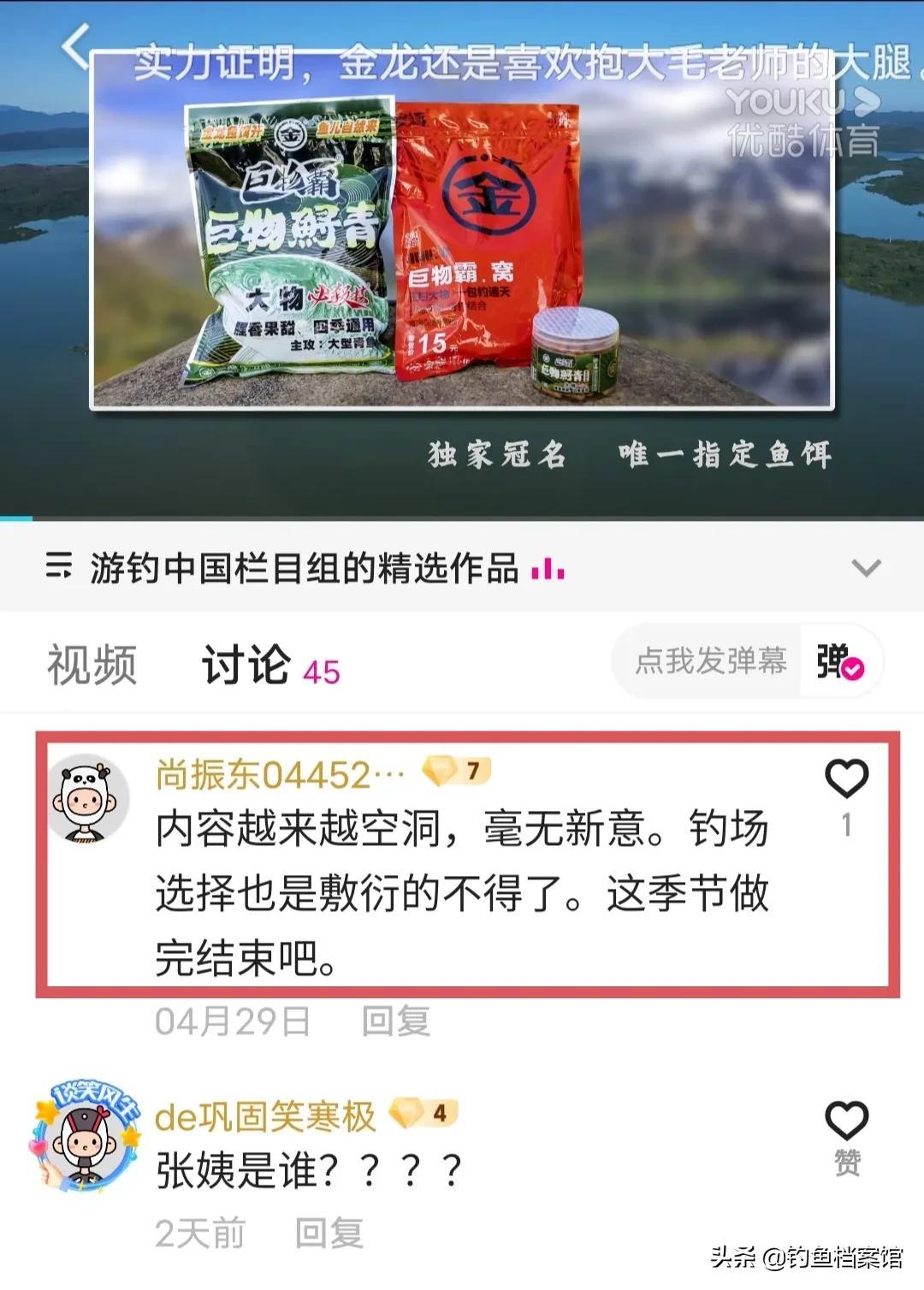Tap the 点我发弹幕 input field
This screenshot has width=924, height=1290.
coord(710,661)
